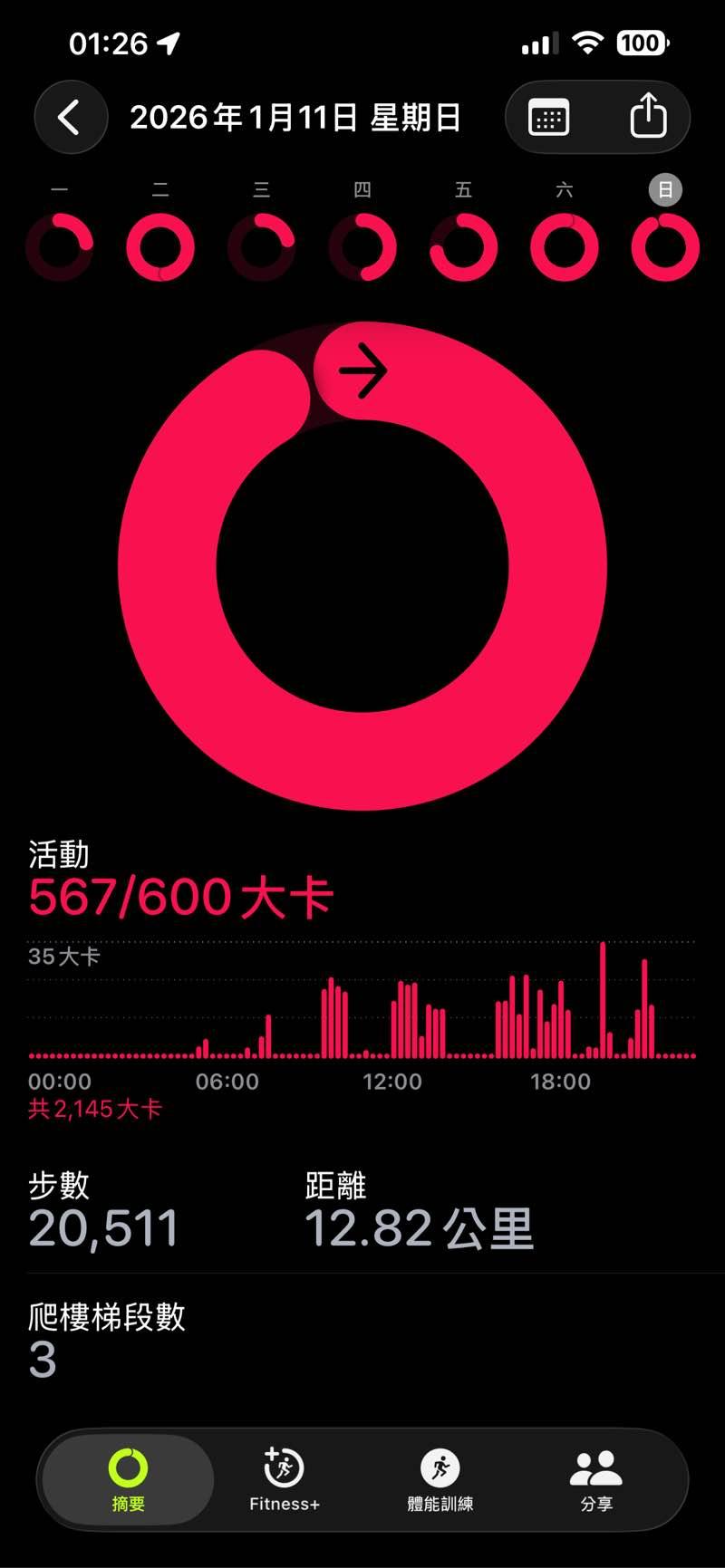Image resolution: width=725 pixels, height=1568 pixels.
Task: Select Monday's activity ring
Action: click(x=60, y=246)
